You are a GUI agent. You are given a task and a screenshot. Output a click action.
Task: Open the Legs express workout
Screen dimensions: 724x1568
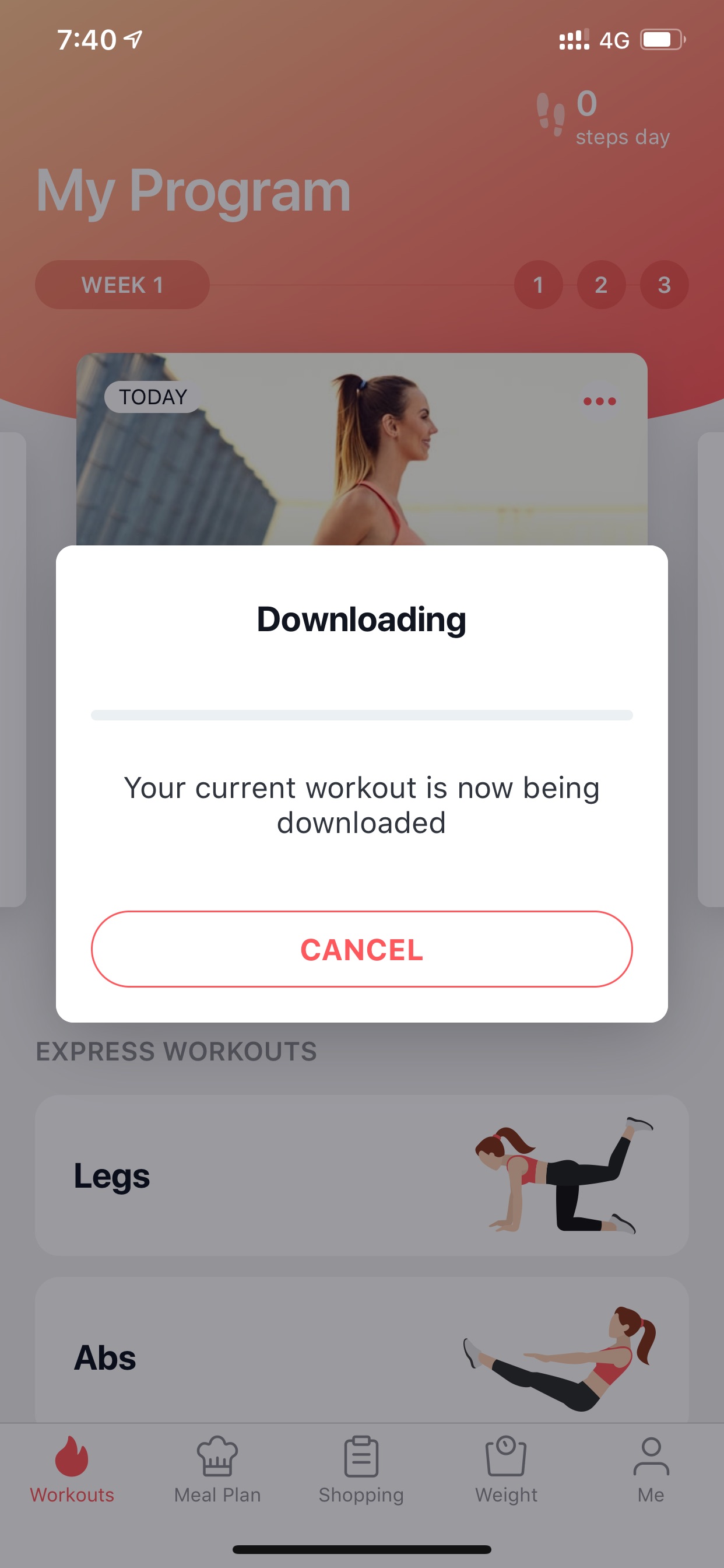coord(361,1175)
